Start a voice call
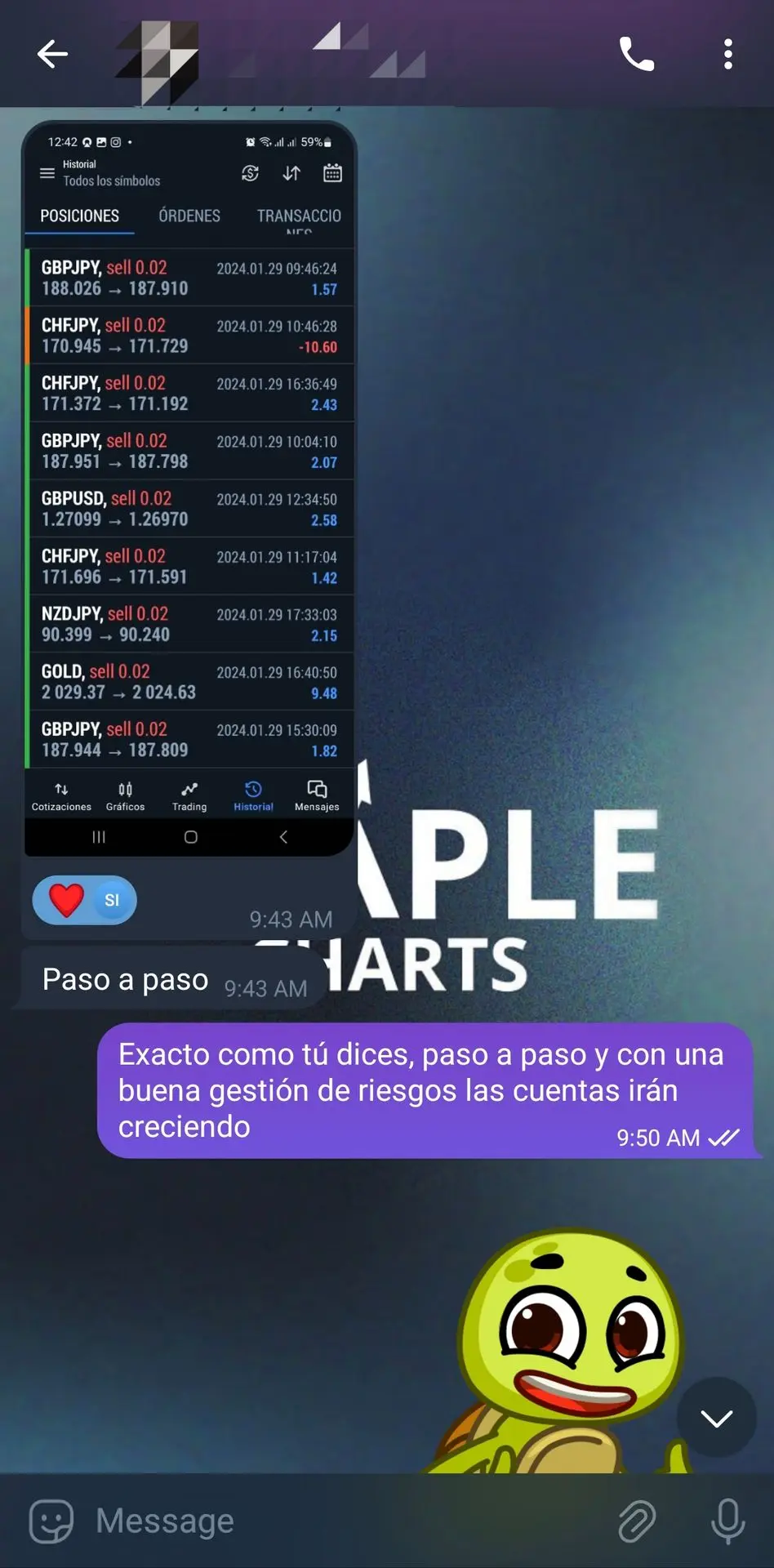774x1568 pixels. (x=637, y=54)
